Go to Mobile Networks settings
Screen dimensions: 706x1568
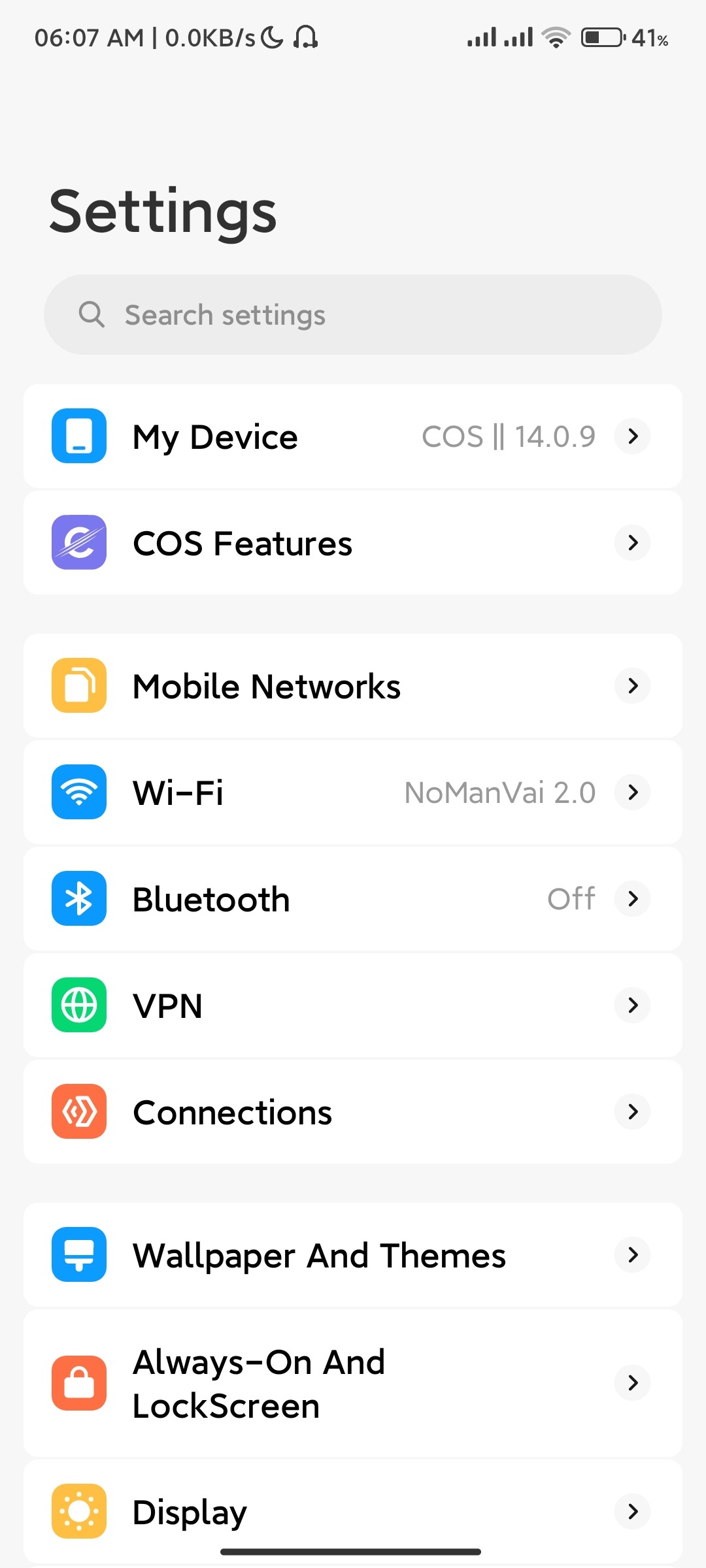click(x=353, y=686)
